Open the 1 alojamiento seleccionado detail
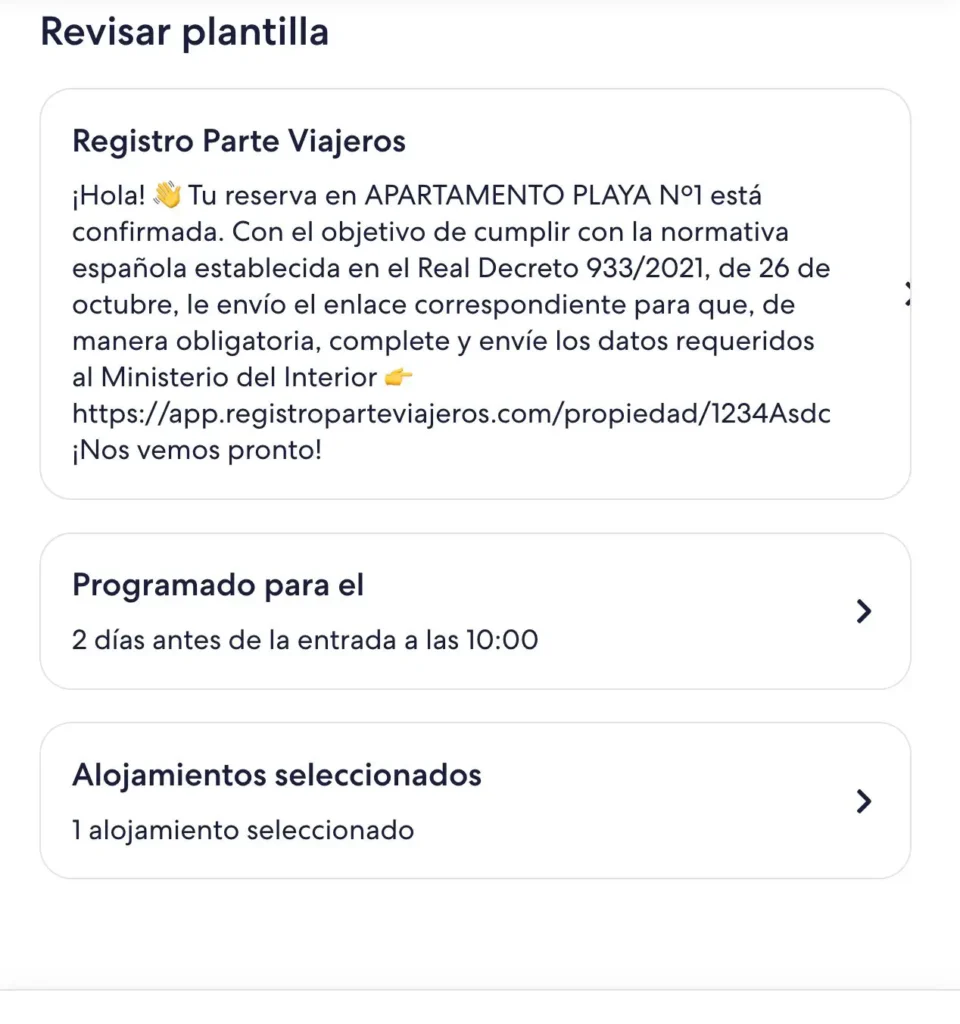 pos(242,829)
